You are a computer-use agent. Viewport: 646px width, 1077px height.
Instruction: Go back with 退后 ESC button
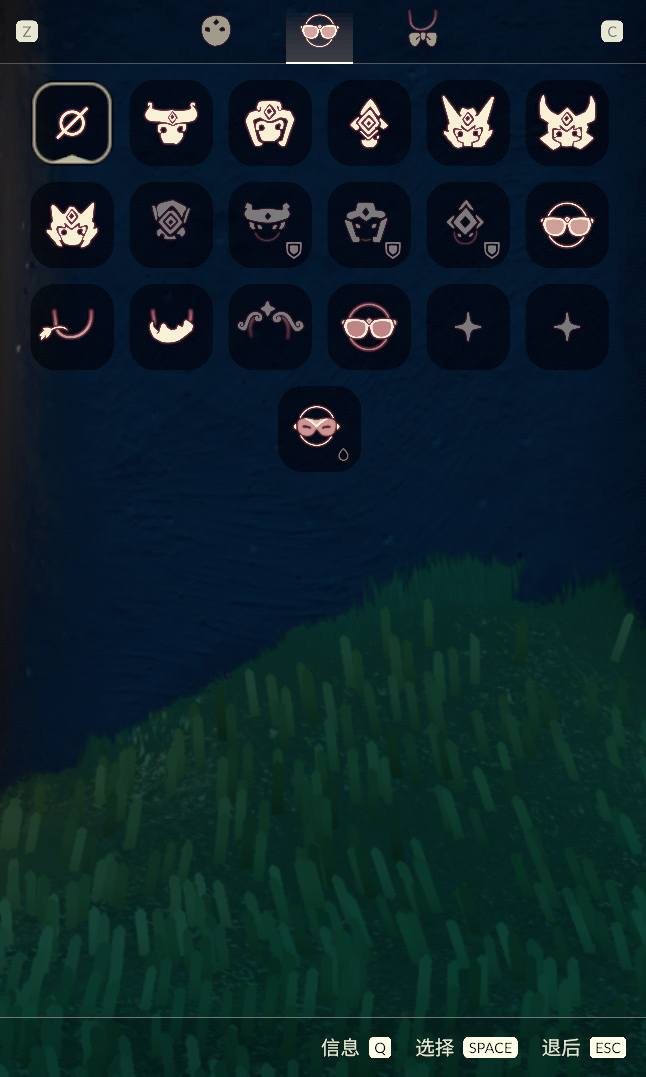[583, 1047]
